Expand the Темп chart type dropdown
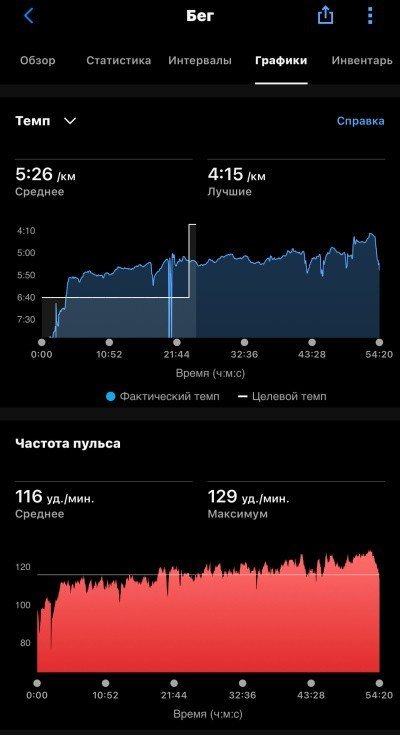400x735 pixels. pyautogui.click(x=46, y=121)
